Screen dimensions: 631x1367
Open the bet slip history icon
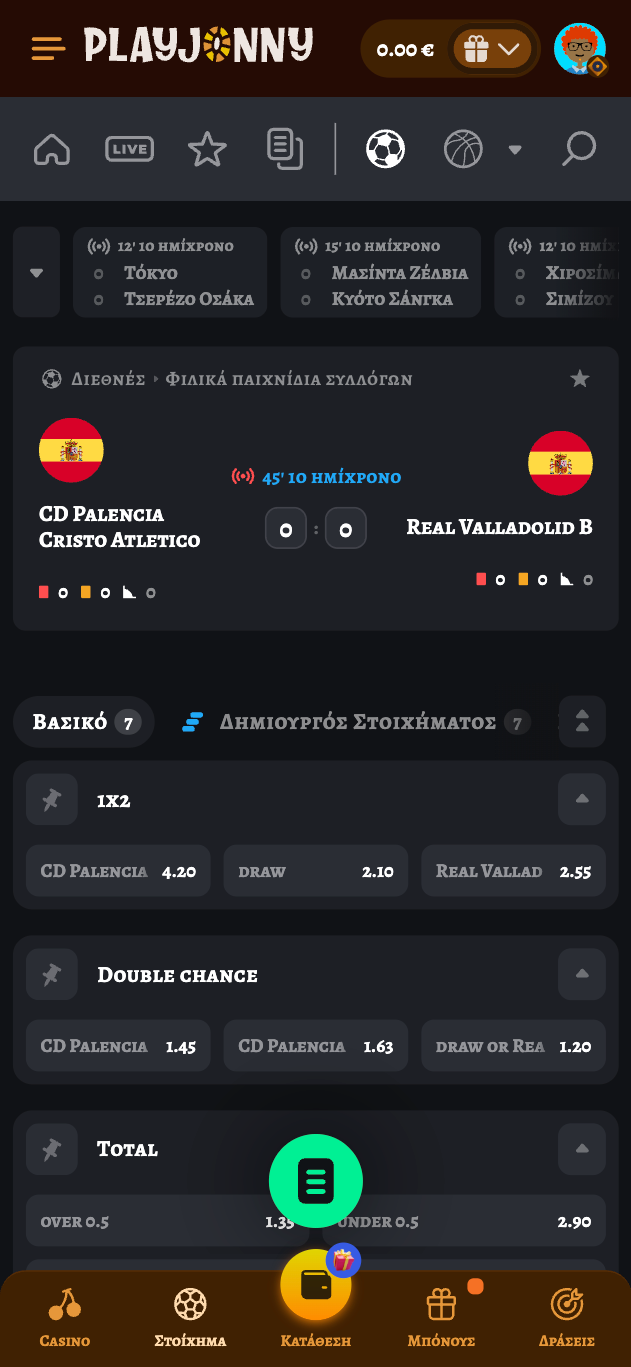point(285,150)
